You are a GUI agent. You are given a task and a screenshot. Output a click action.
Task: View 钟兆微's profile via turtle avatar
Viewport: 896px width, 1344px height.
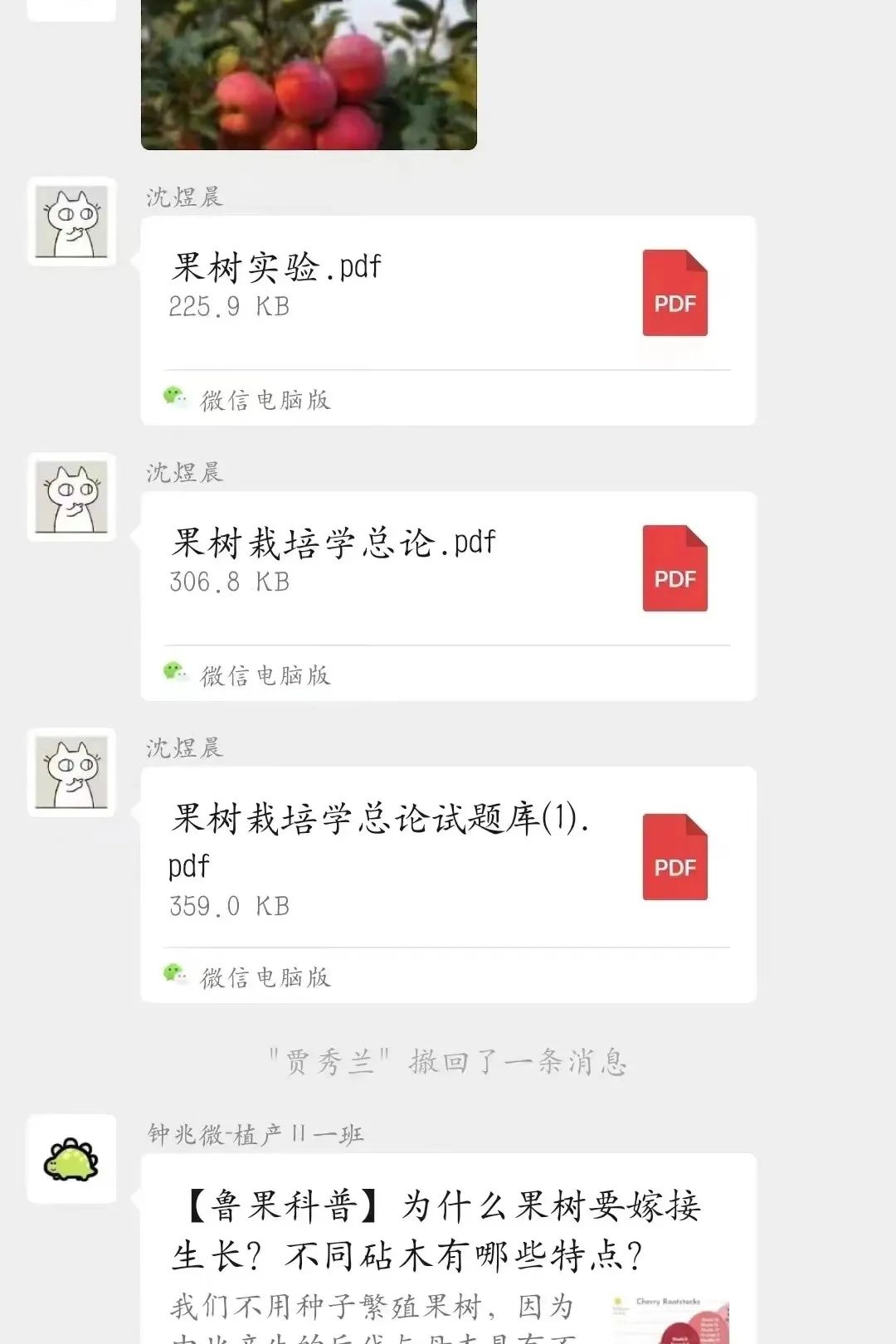(x=71, y=1158)
